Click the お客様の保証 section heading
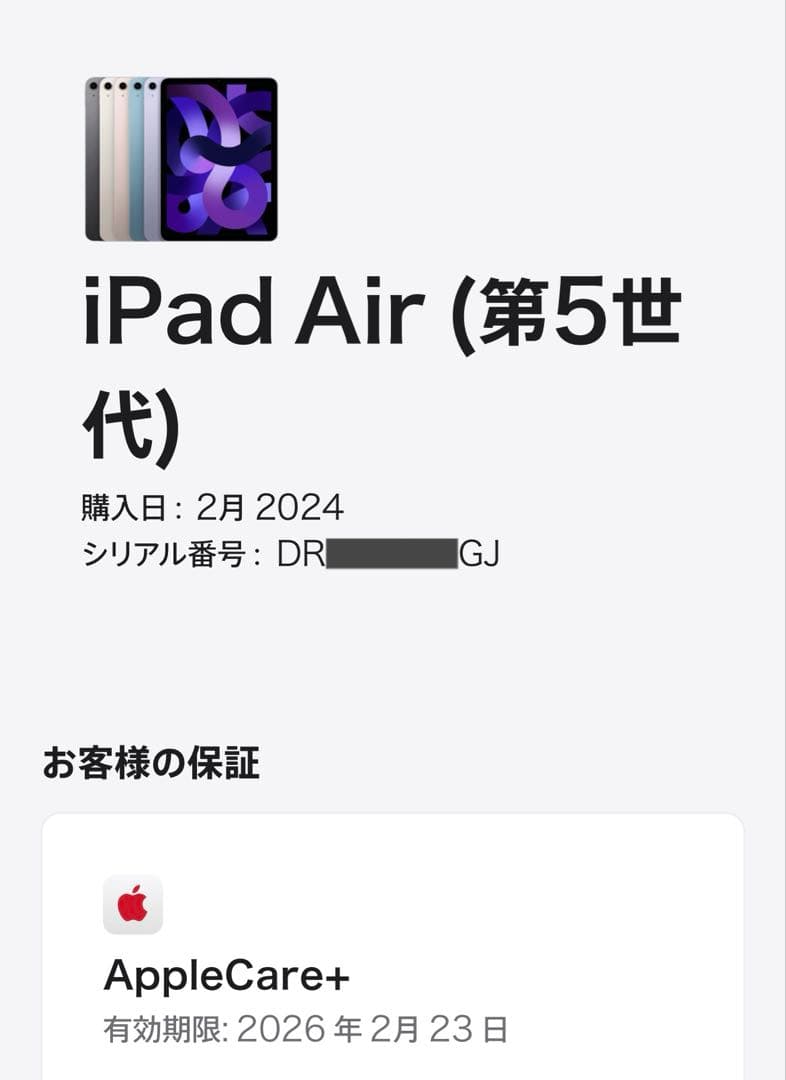 click(146, 761)
